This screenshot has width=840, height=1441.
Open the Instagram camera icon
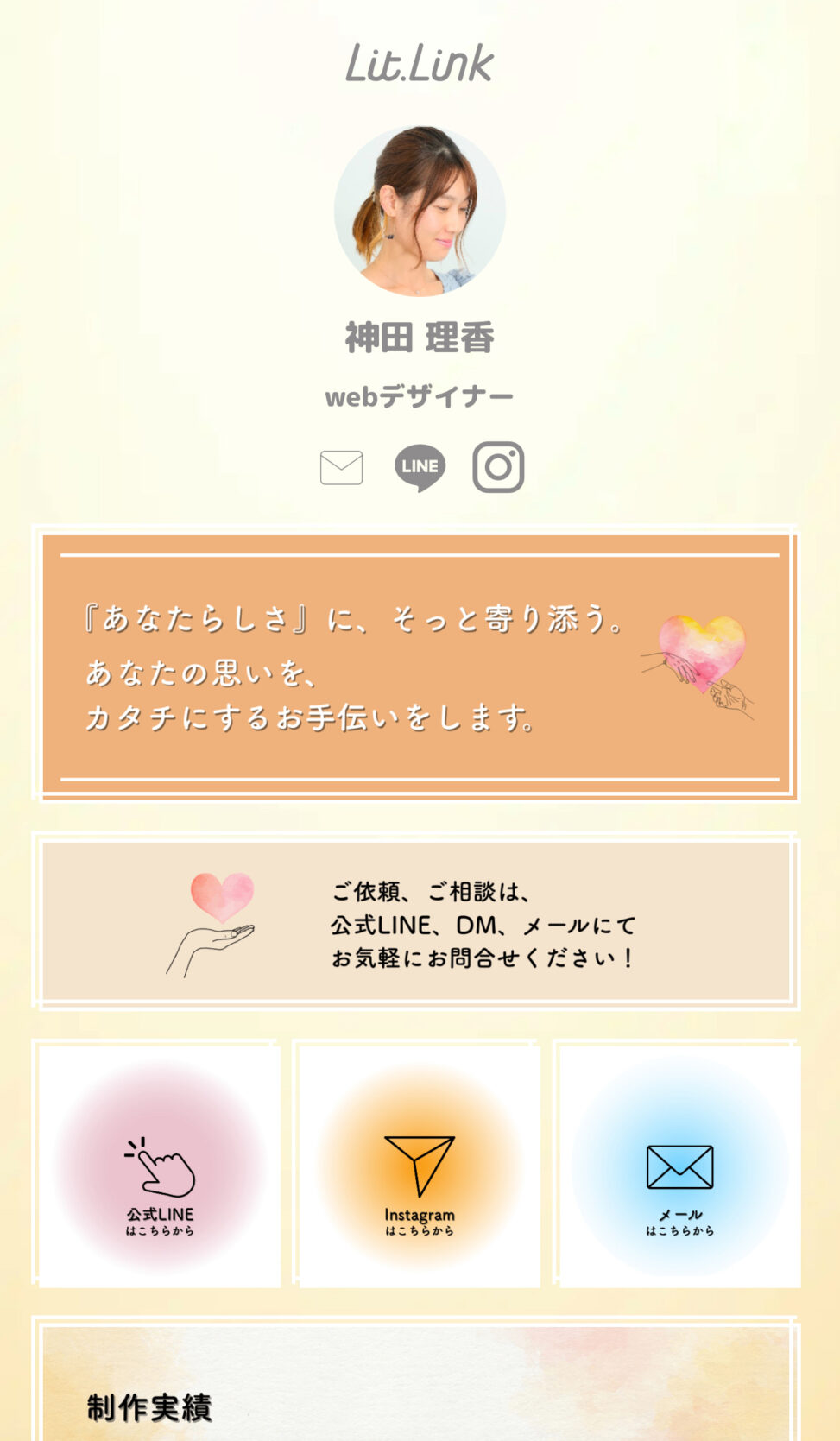pyautogui.click(x=498, y=467)
